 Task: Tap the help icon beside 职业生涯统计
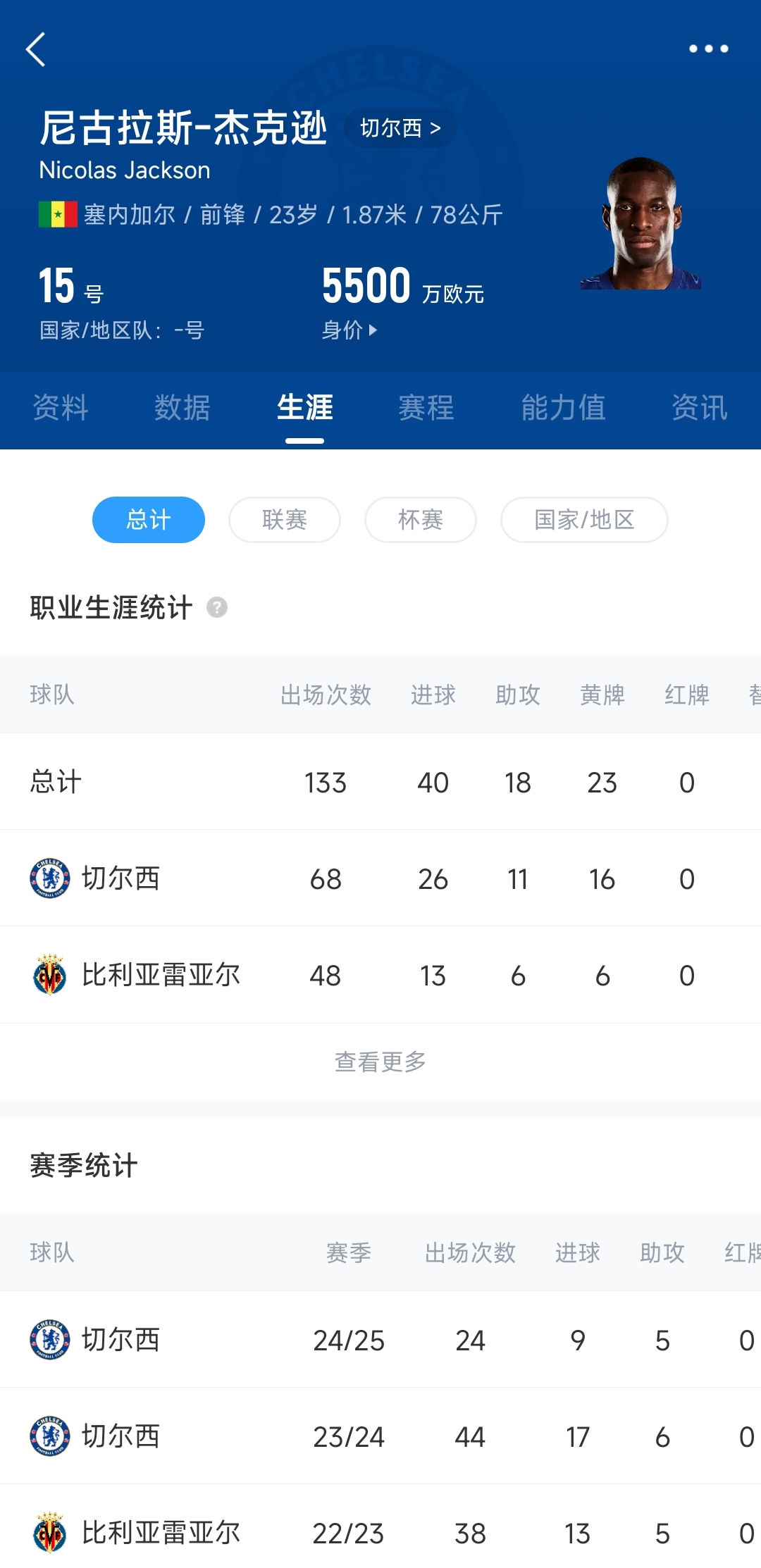coord(217,607)
